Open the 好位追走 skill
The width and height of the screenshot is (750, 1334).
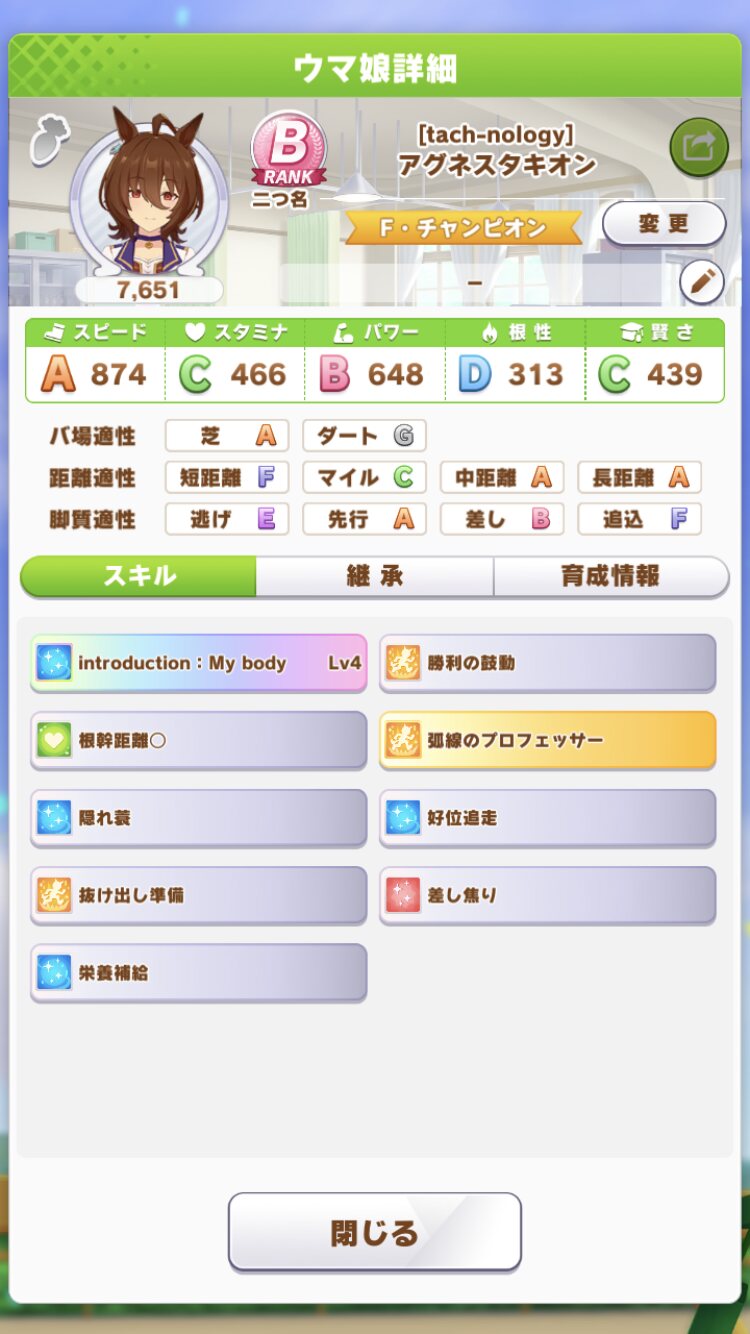click(x=547, y=818)
